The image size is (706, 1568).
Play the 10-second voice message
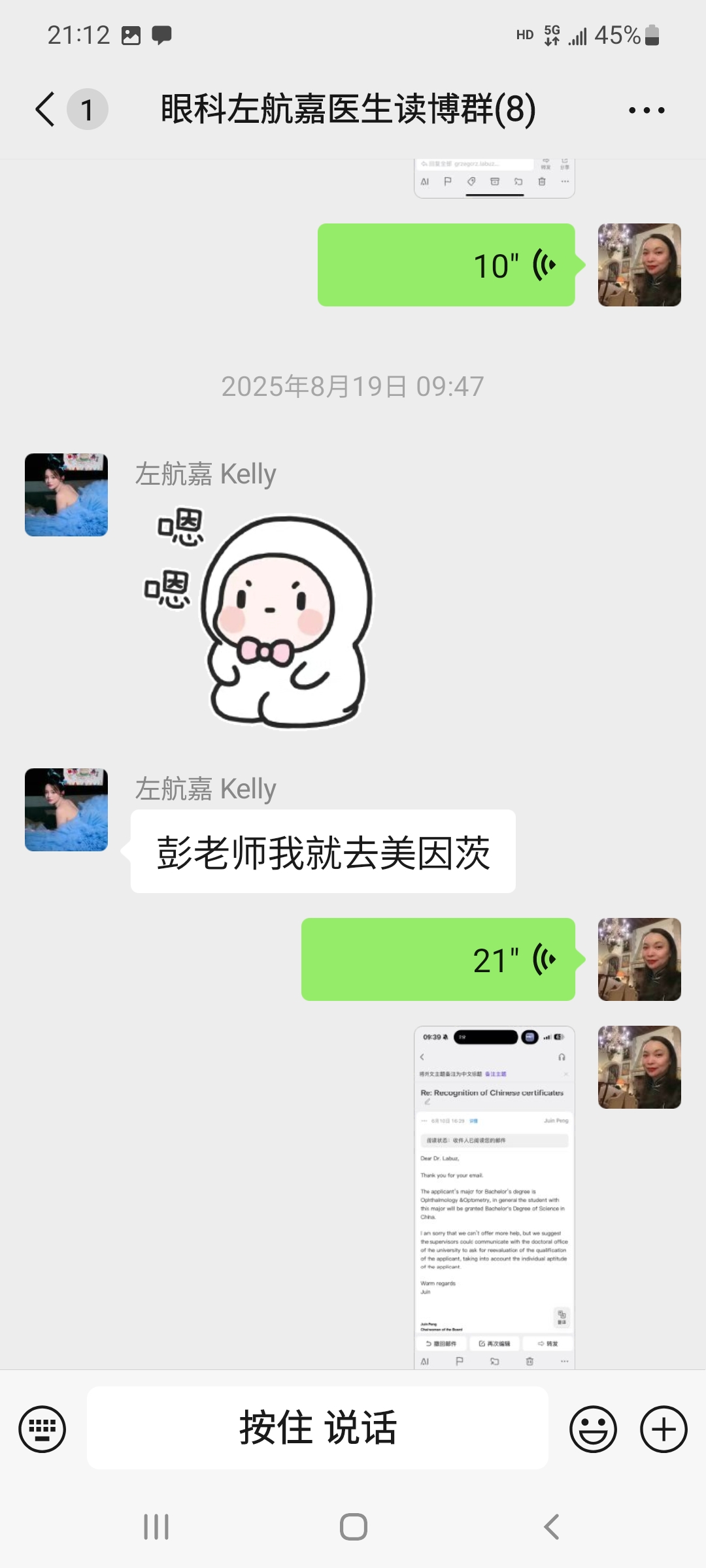pos(446,265)
